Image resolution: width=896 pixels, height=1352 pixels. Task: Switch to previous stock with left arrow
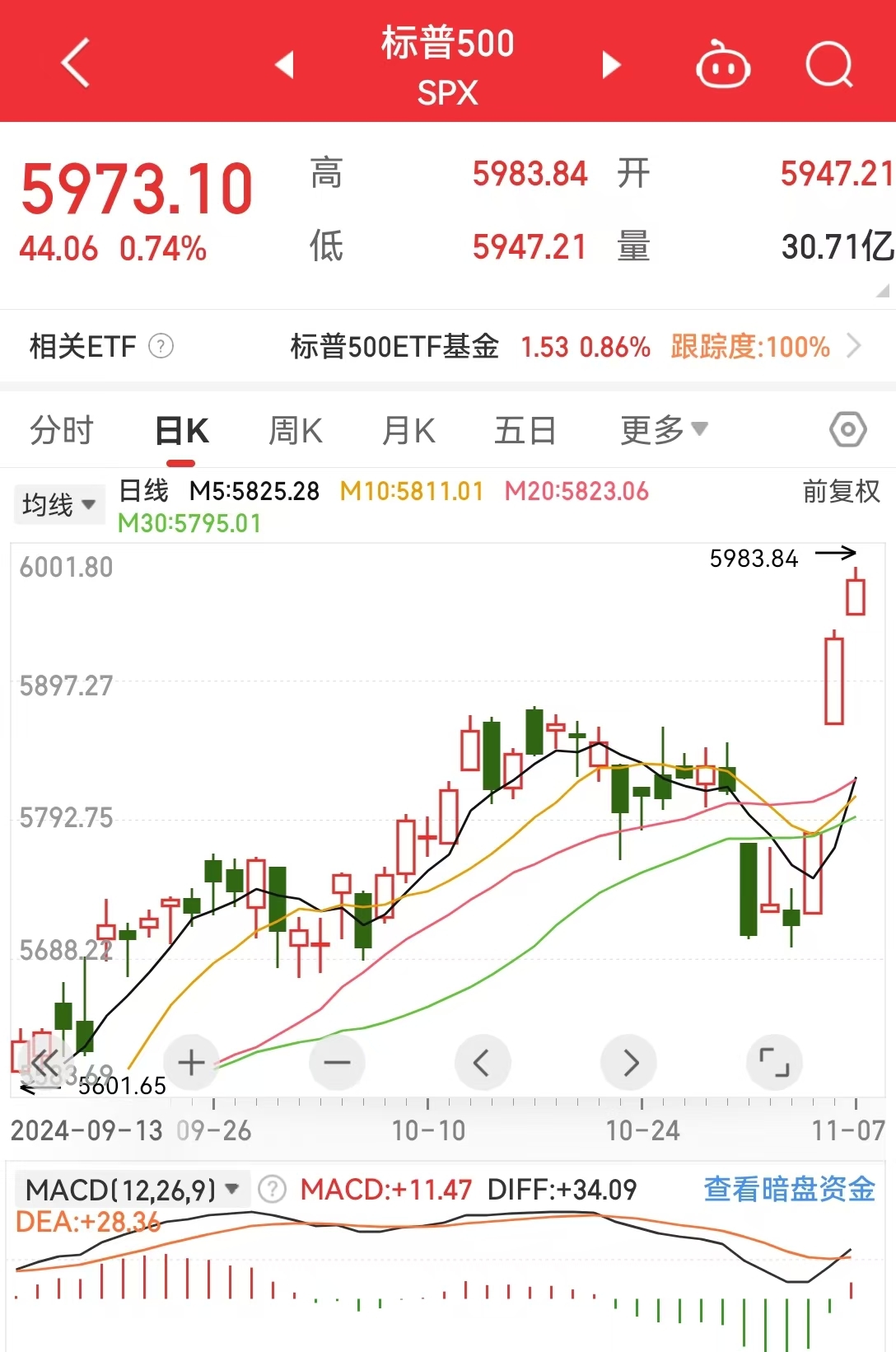click(x=284, y=64)
